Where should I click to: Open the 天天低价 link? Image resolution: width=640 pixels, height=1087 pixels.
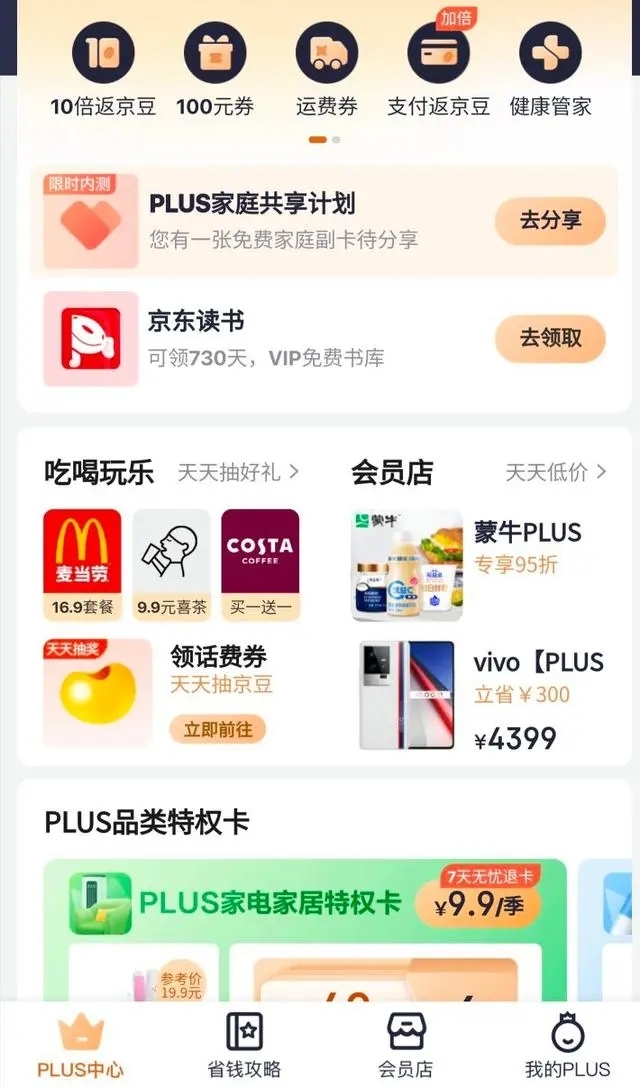[555, 473]
